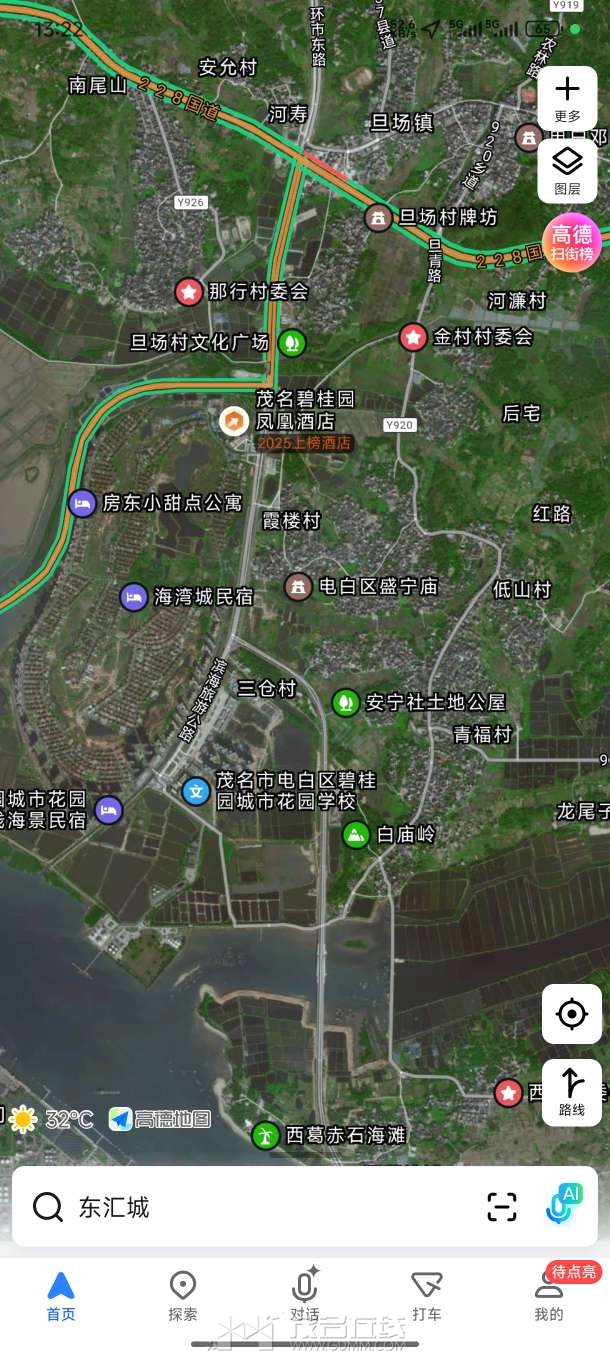Open the 电白区盛宁庙 temple marker
The width and height of the screenshot is (610, 1356).
pos(298,586)
